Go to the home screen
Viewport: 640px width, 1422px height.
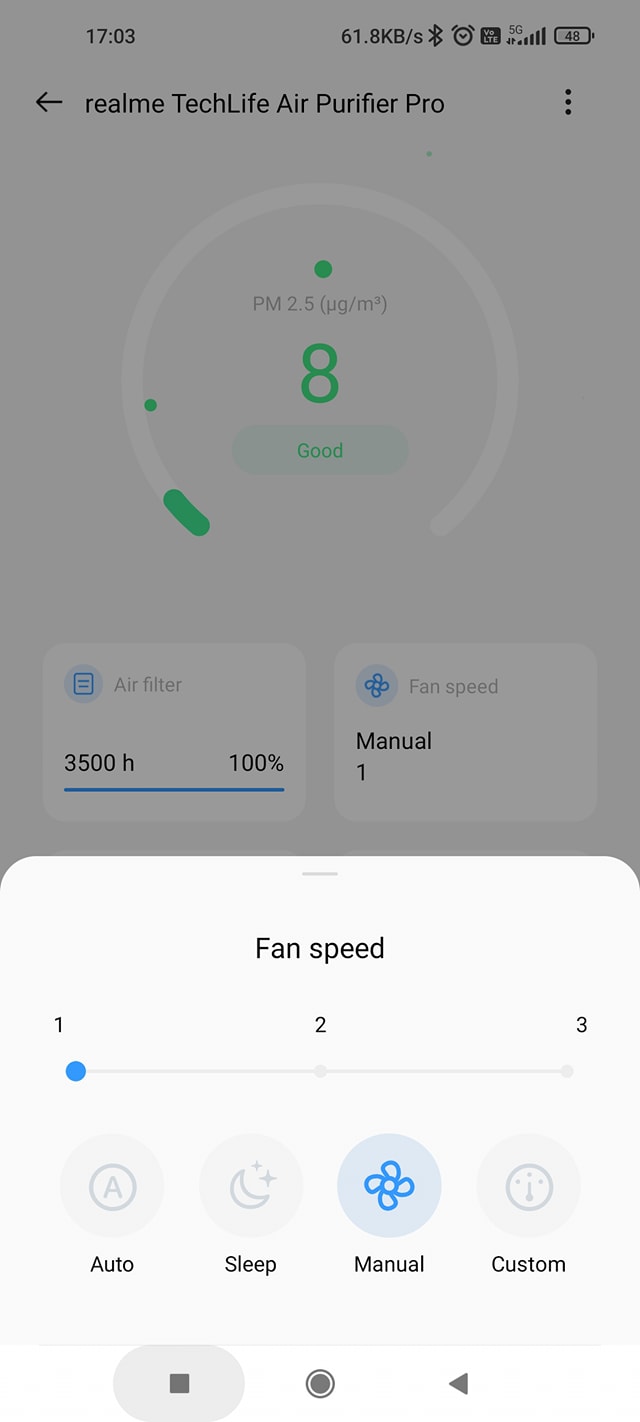[x=320, y=1383]
